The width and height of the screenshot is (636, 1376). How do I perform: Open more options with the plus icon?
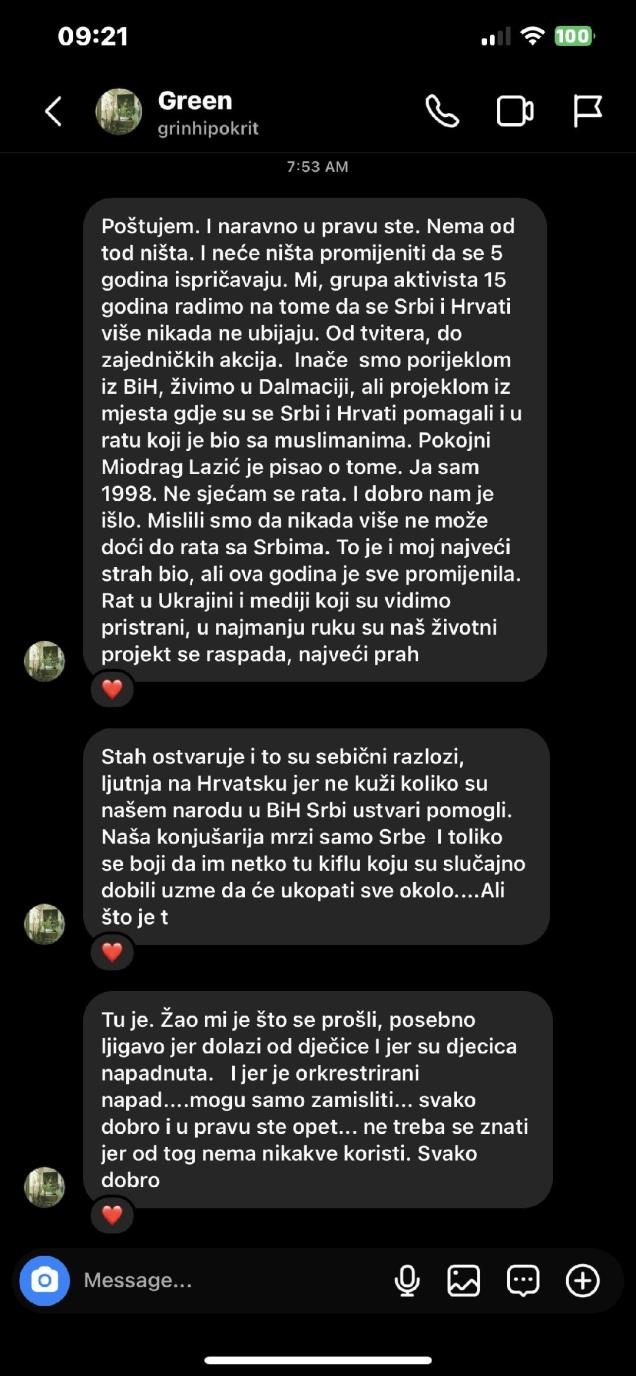point(583,1280)
